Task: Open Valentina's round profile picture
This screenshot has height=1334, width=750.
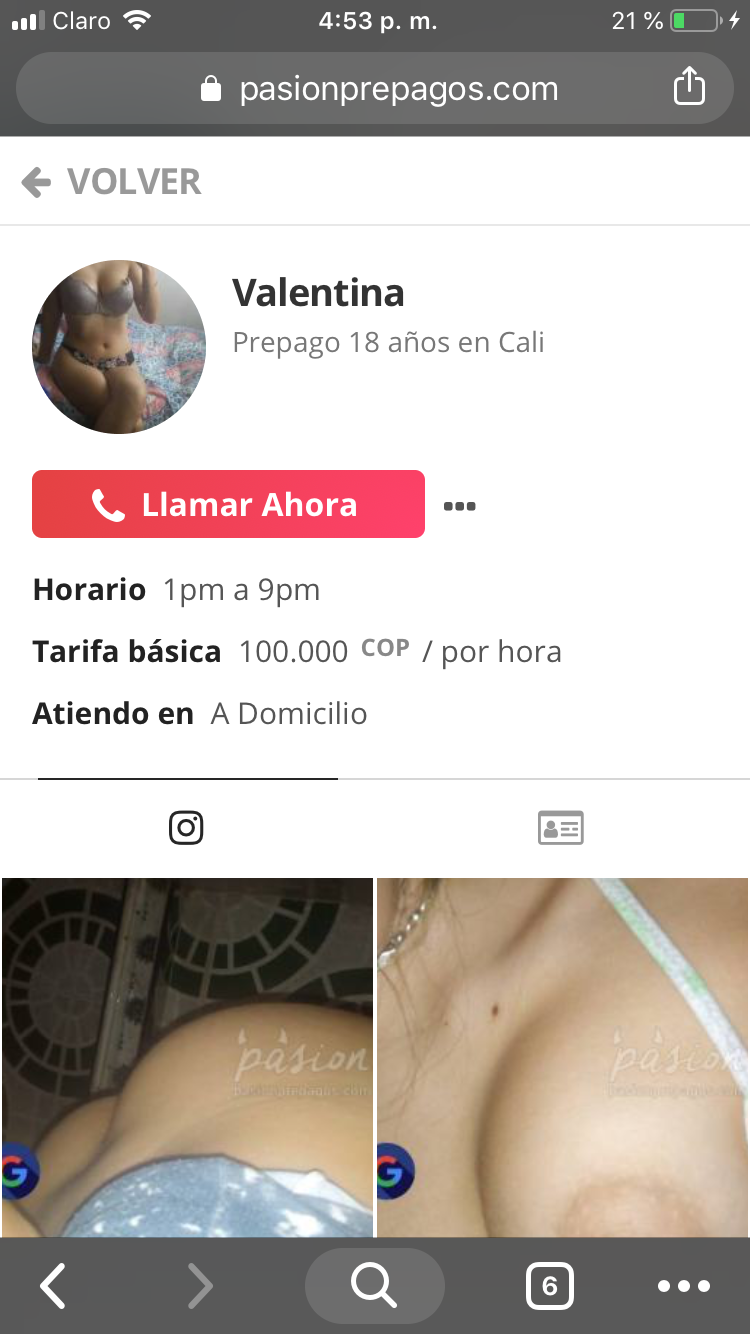Action: [x=119, y=347]
